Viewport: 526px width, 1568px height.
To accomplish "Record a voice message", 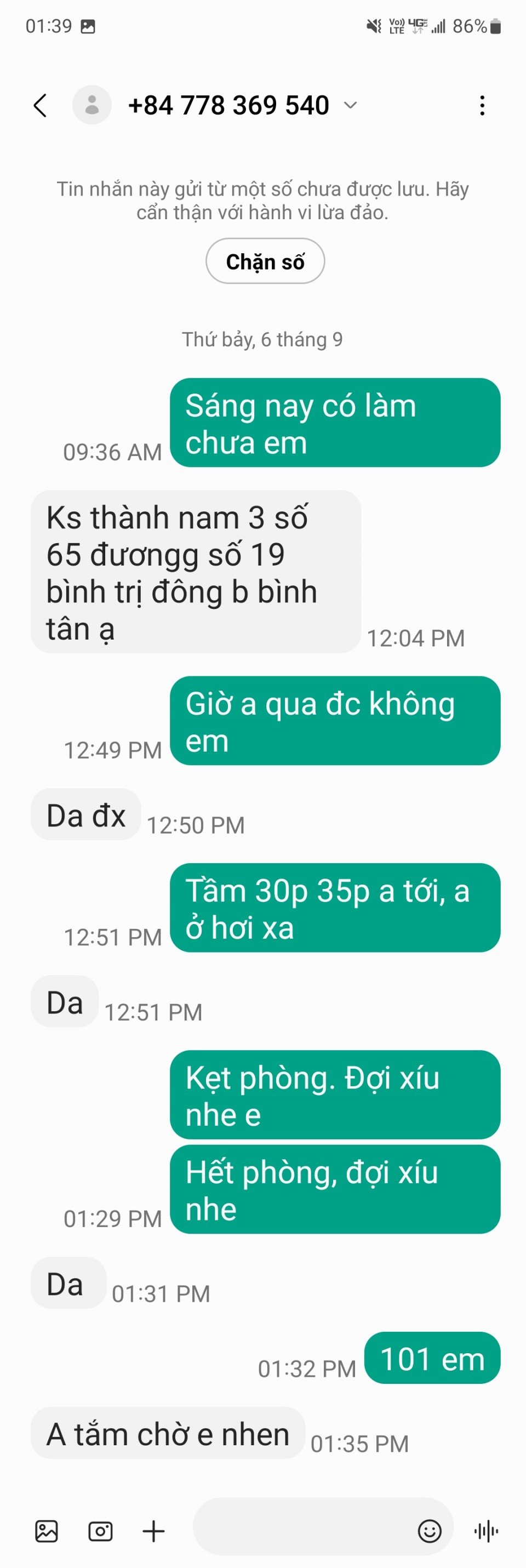I will tap(486, 1530).
